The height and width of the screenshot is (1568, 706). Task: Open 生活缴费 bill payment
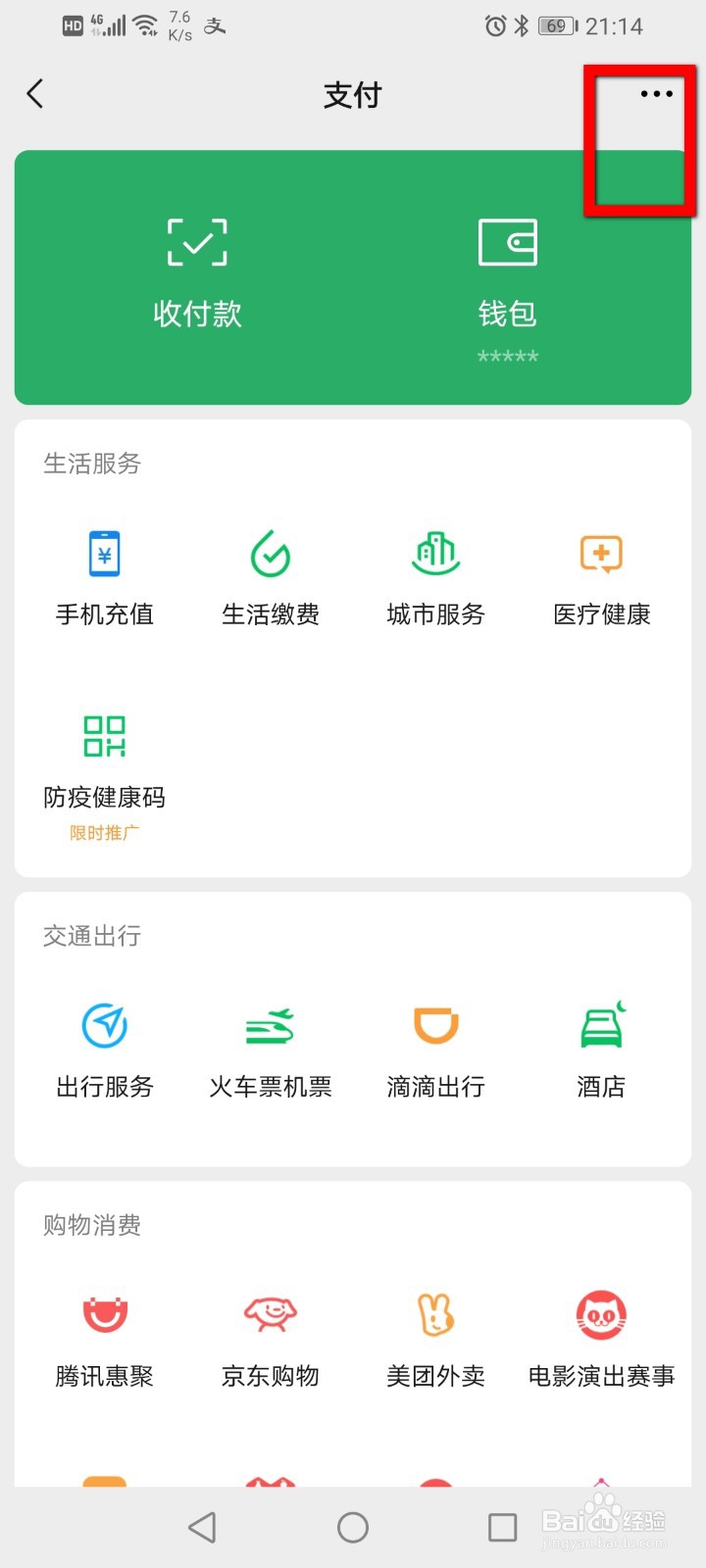[x=271, y=577]
